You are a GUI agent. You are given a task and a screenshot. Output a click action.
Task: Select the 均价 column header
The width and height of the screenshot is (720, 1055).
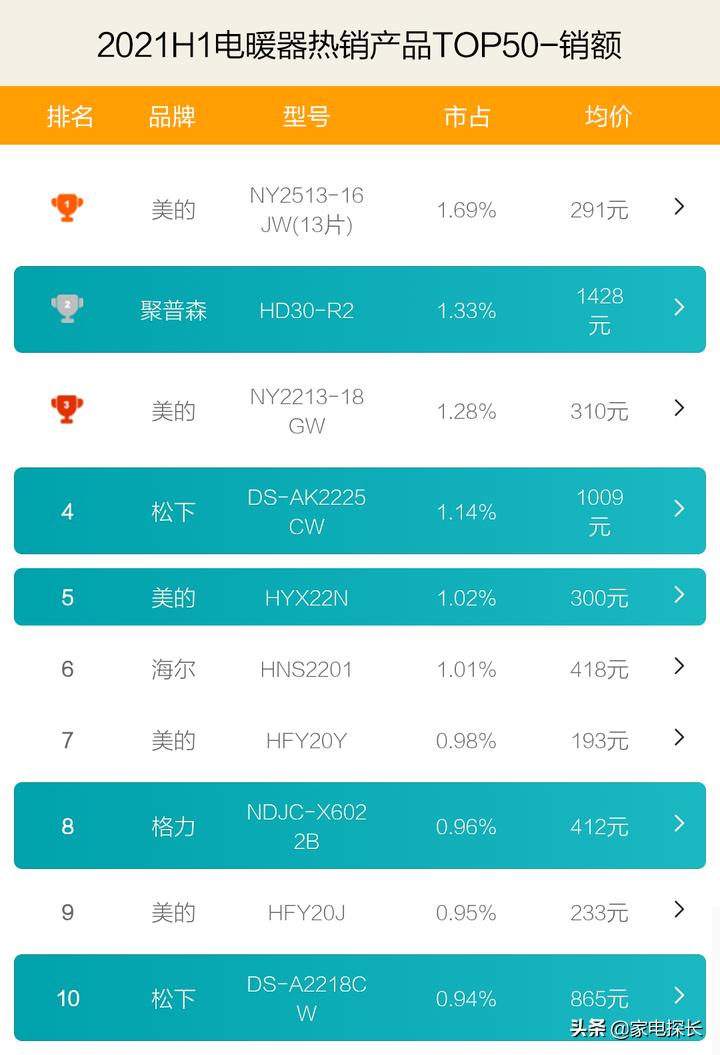pos(601,117)
